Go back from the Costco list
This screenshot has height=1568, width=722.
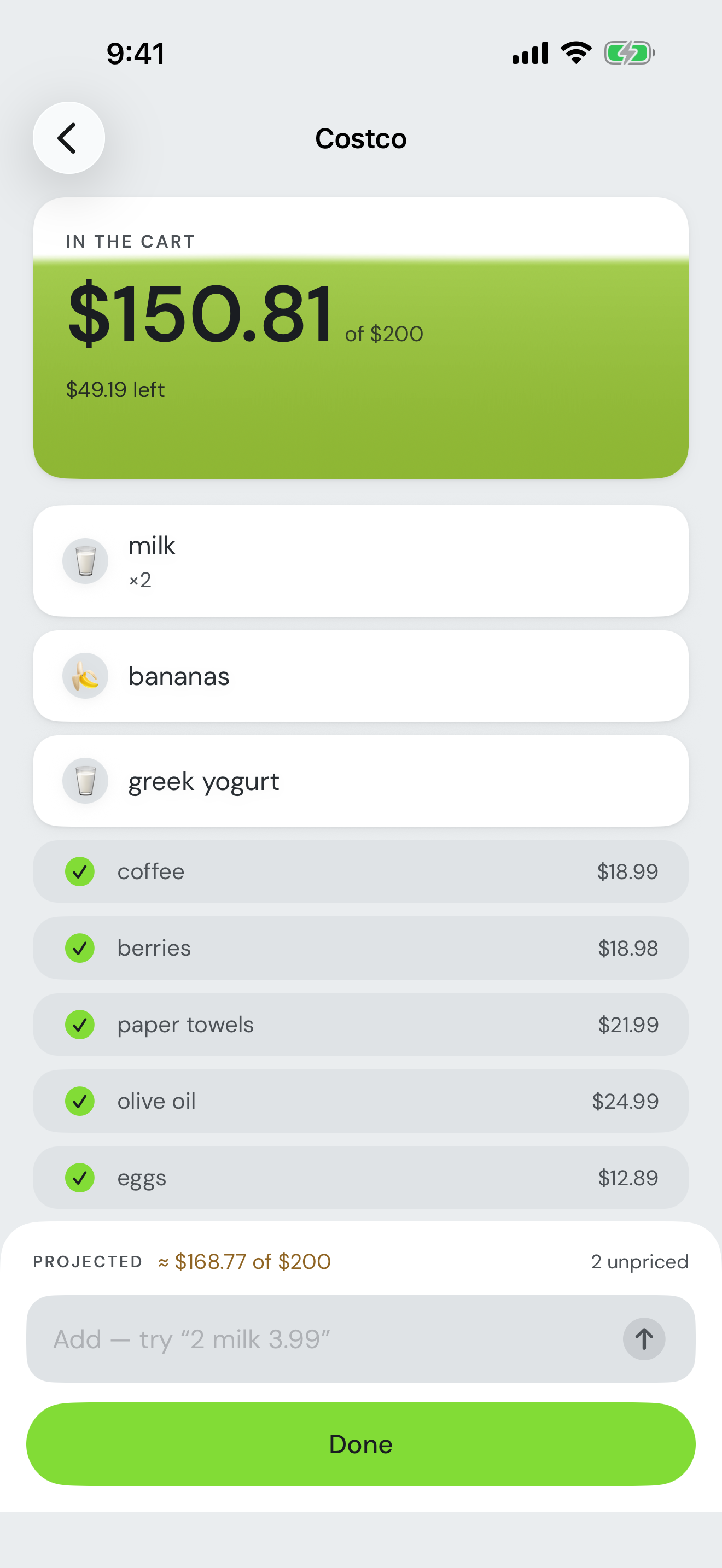click(x=69, y=138)
